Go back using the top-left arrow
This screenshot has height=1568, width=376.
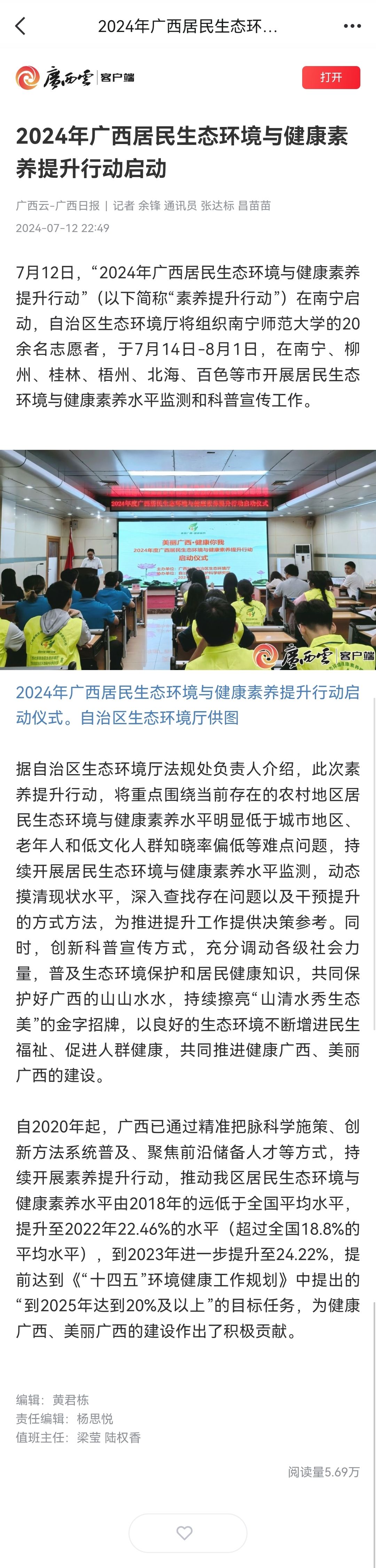tap(21, 26)
